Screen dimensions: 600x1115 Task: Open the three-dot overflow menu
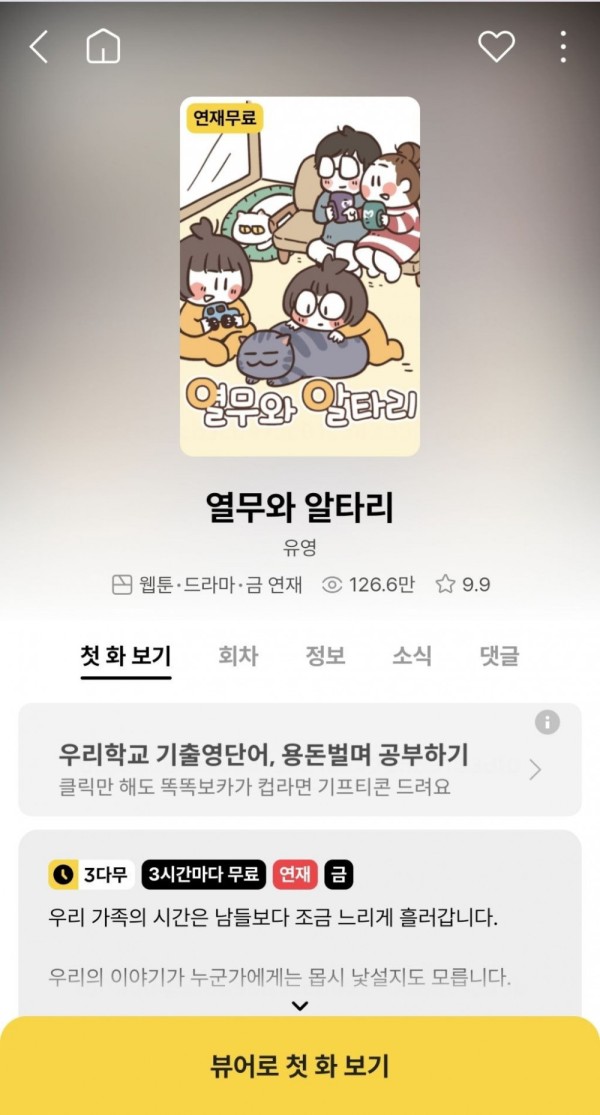[563, 46]
